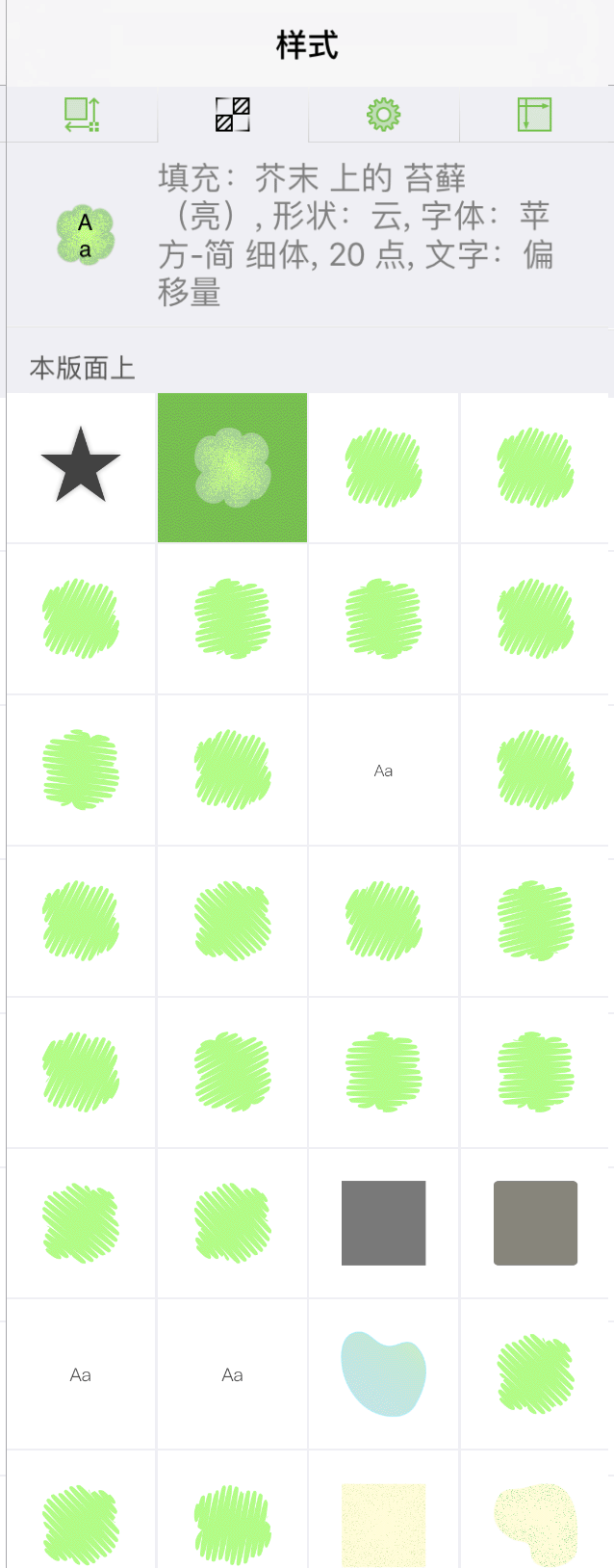
Task: Open the canvas layout tab
Action: [x=534, y=115]
